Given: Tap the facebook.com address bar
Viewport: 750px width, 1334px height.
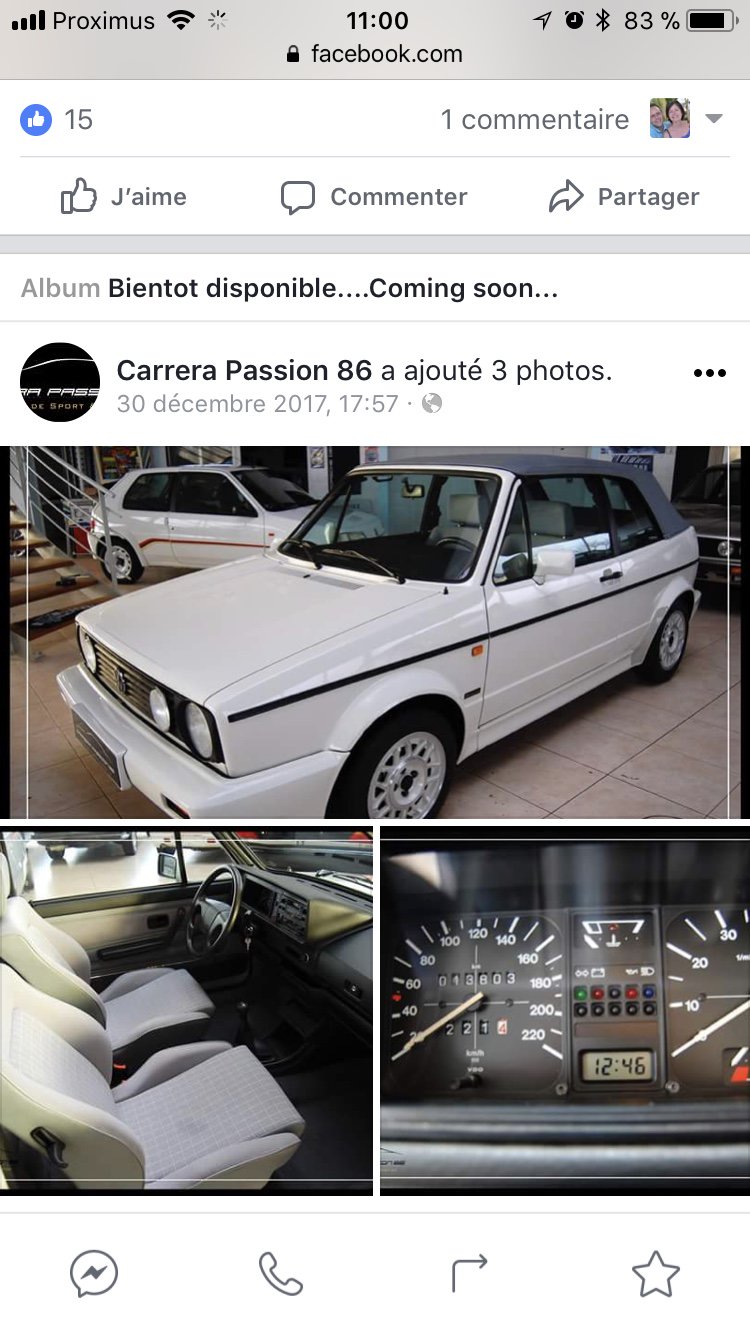Looking at the screenshot, I should [375, 54].
